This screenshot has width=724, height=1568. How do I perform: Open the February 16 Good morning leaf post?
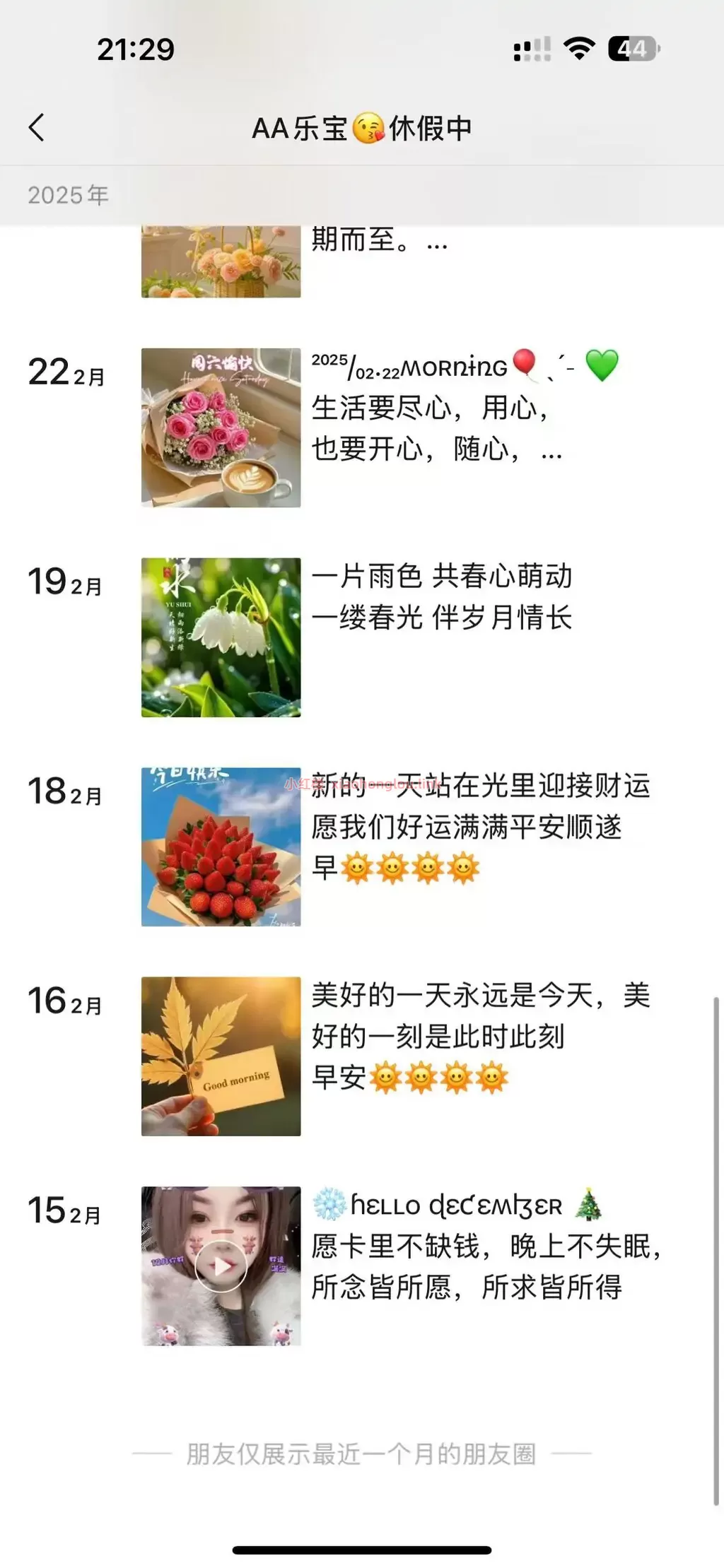point(221,1056)
